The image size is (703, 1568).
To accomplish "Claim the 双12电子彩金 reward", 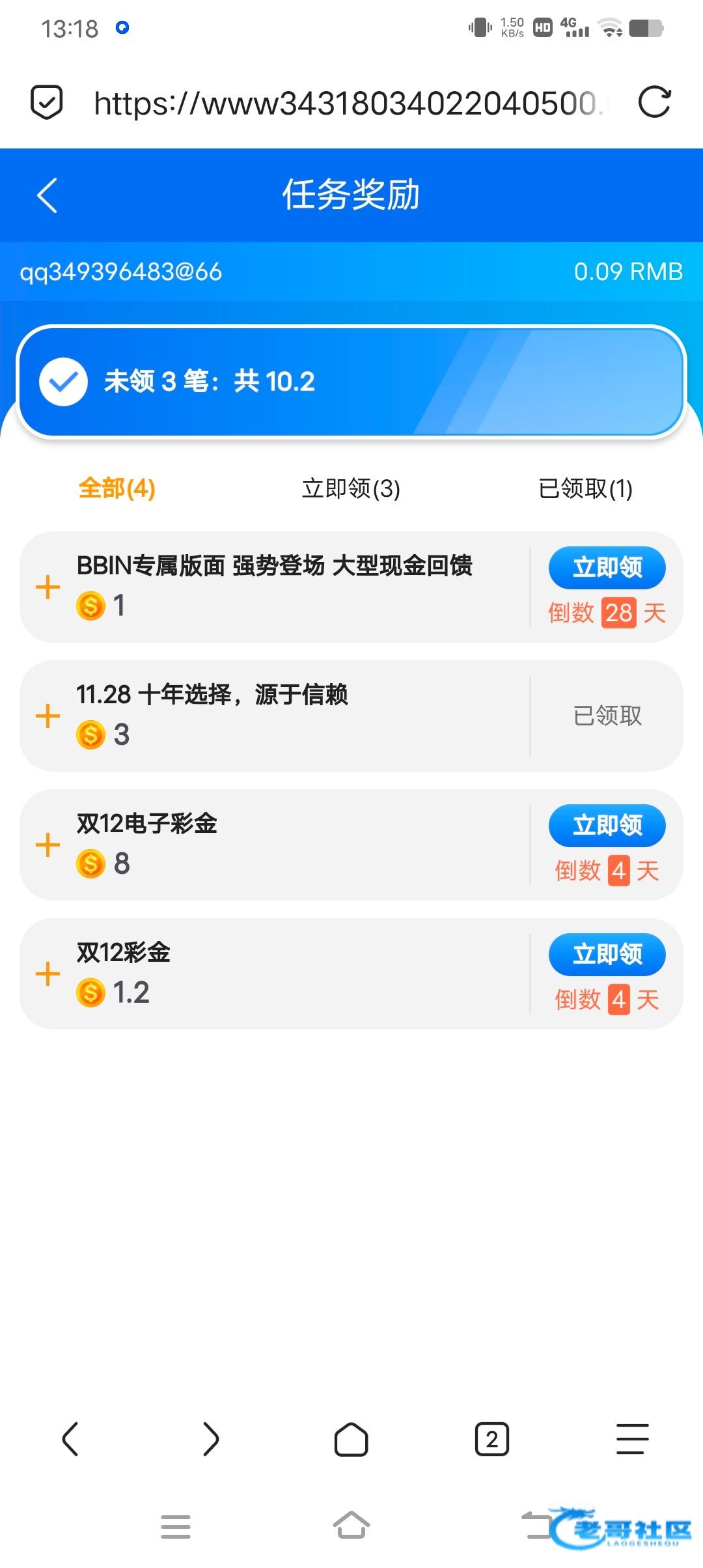I will click(x=607, y=825).
